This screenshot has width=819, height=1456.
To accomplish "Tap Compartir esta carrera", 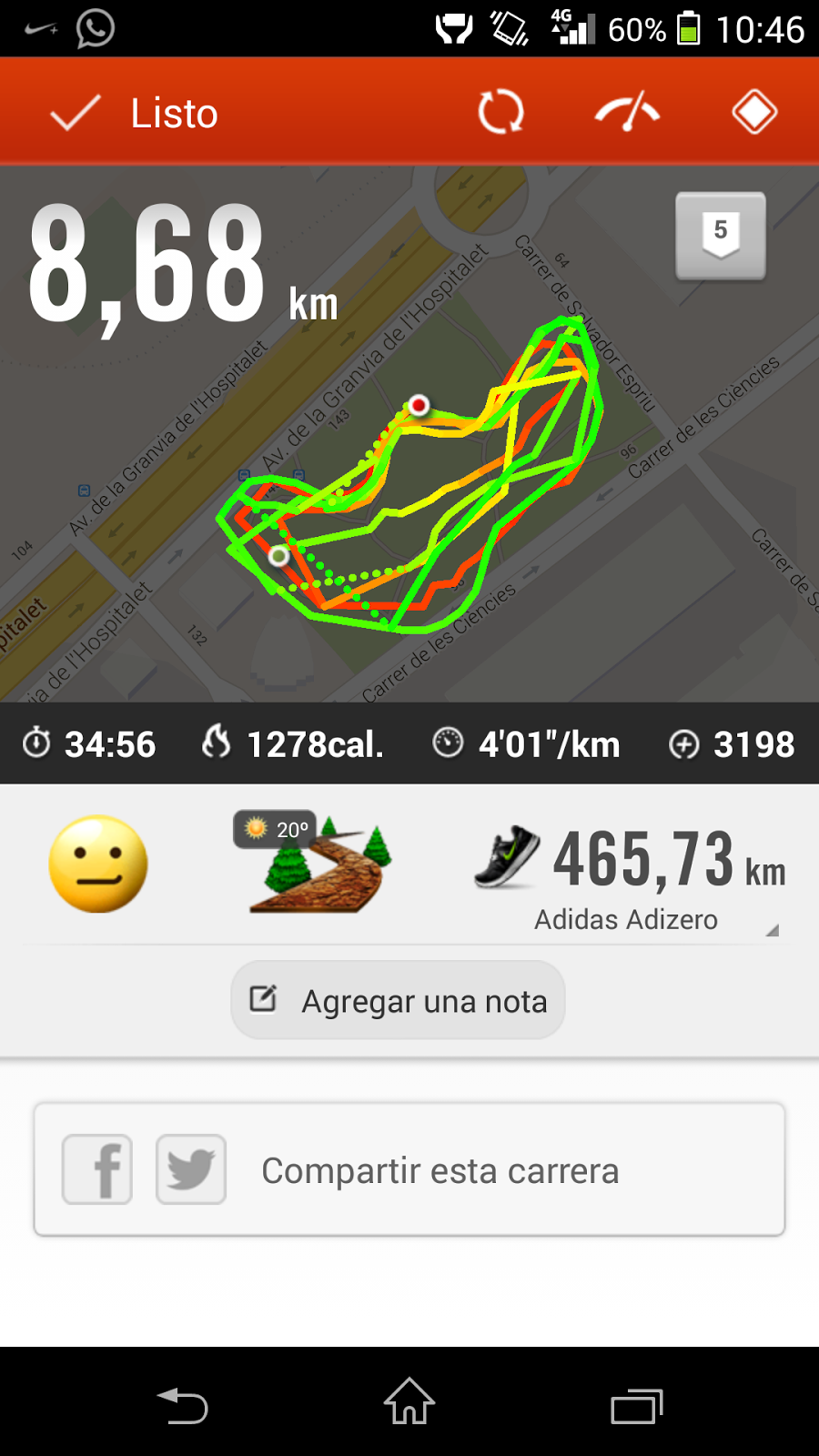I will pos(440,1171).
